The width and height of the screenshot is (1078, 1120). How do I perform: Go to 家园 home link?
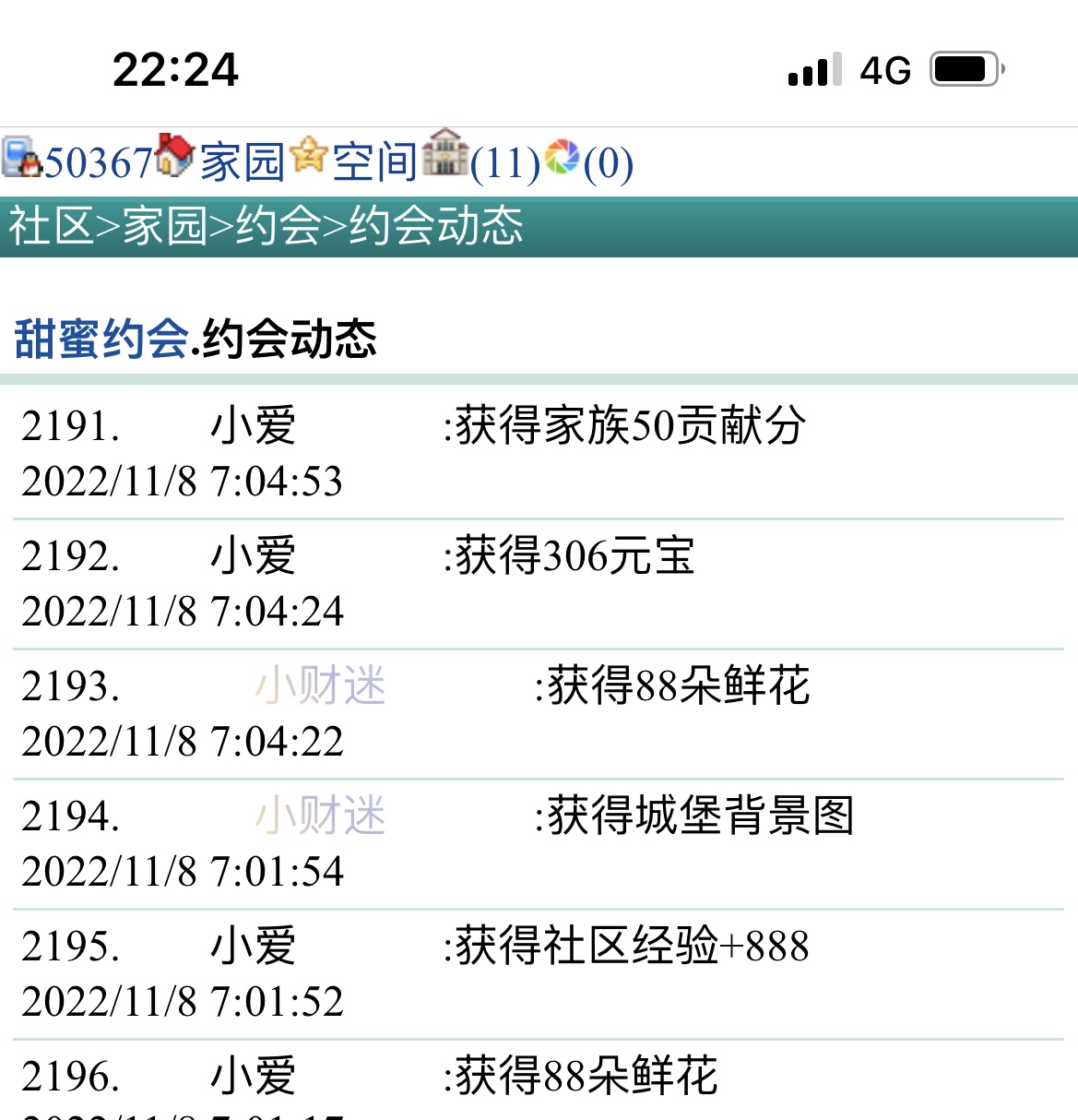[242, 163]
